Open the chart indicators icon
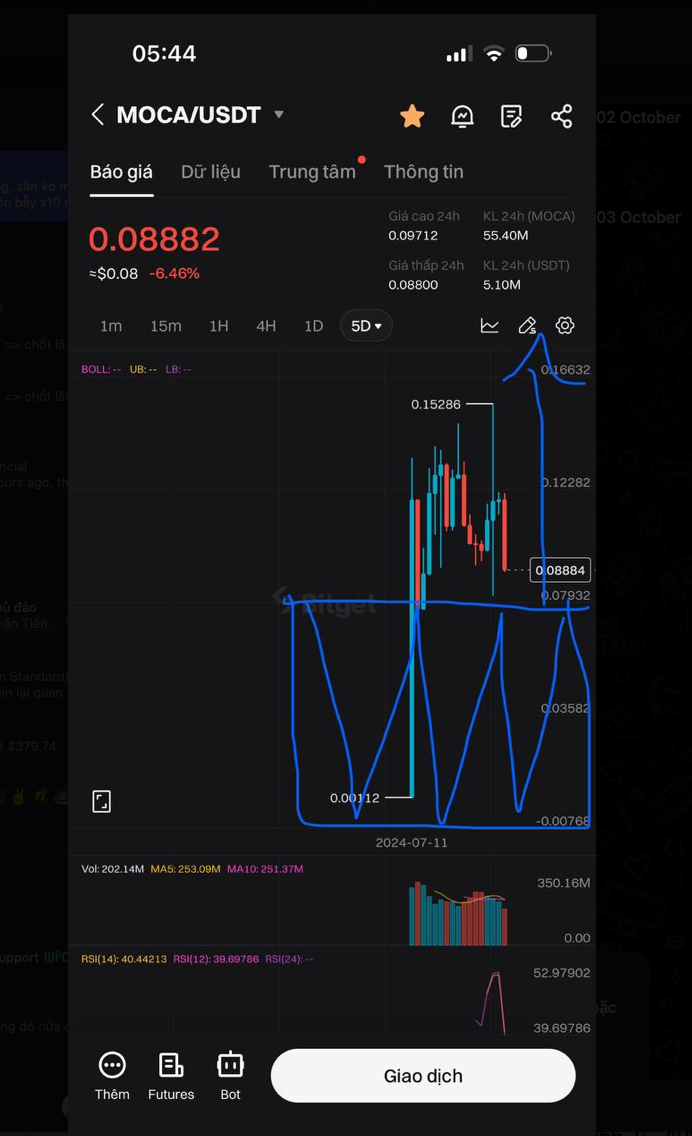692x1136 pixels. point(490,326)
